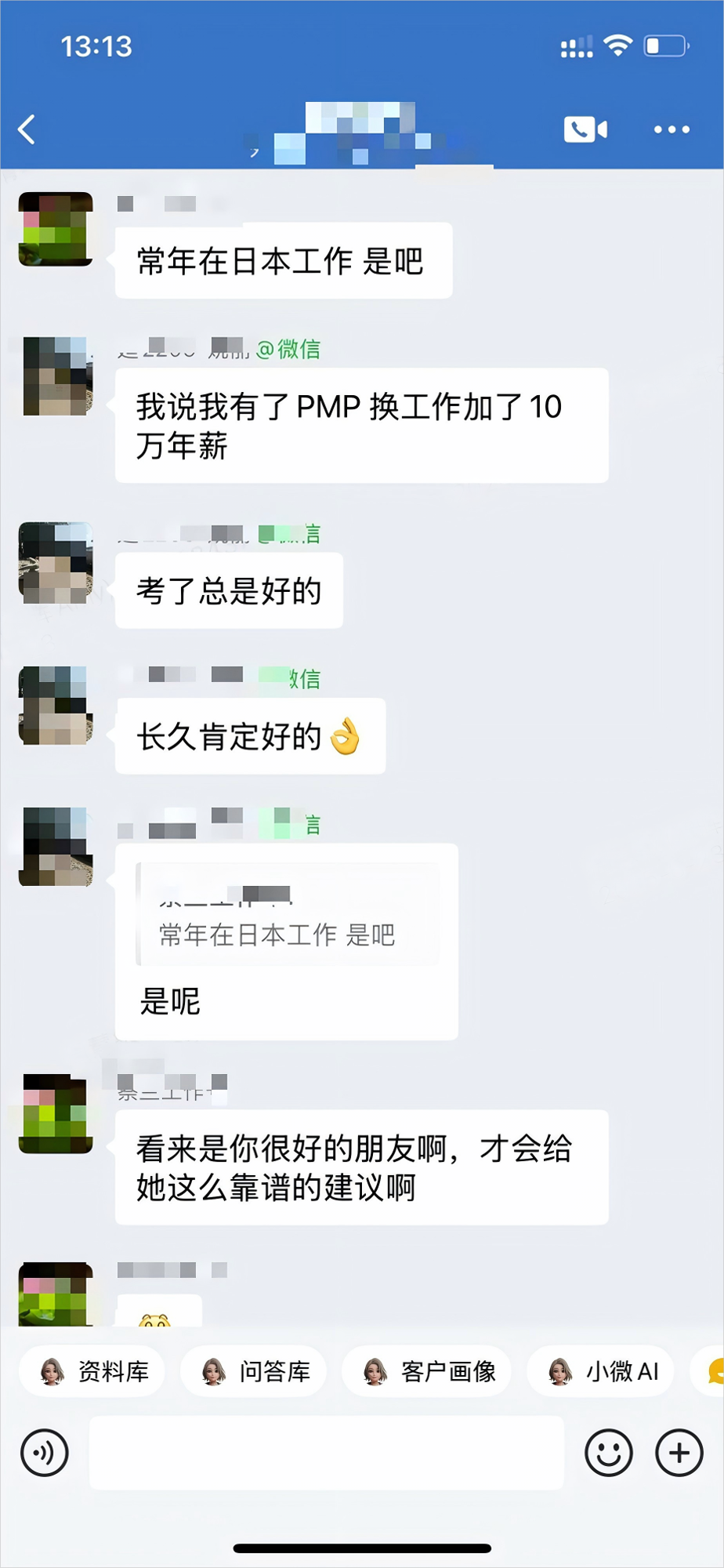724x1568 pixels.
Task: Open the plus attachment menu
Action: 679,1453
